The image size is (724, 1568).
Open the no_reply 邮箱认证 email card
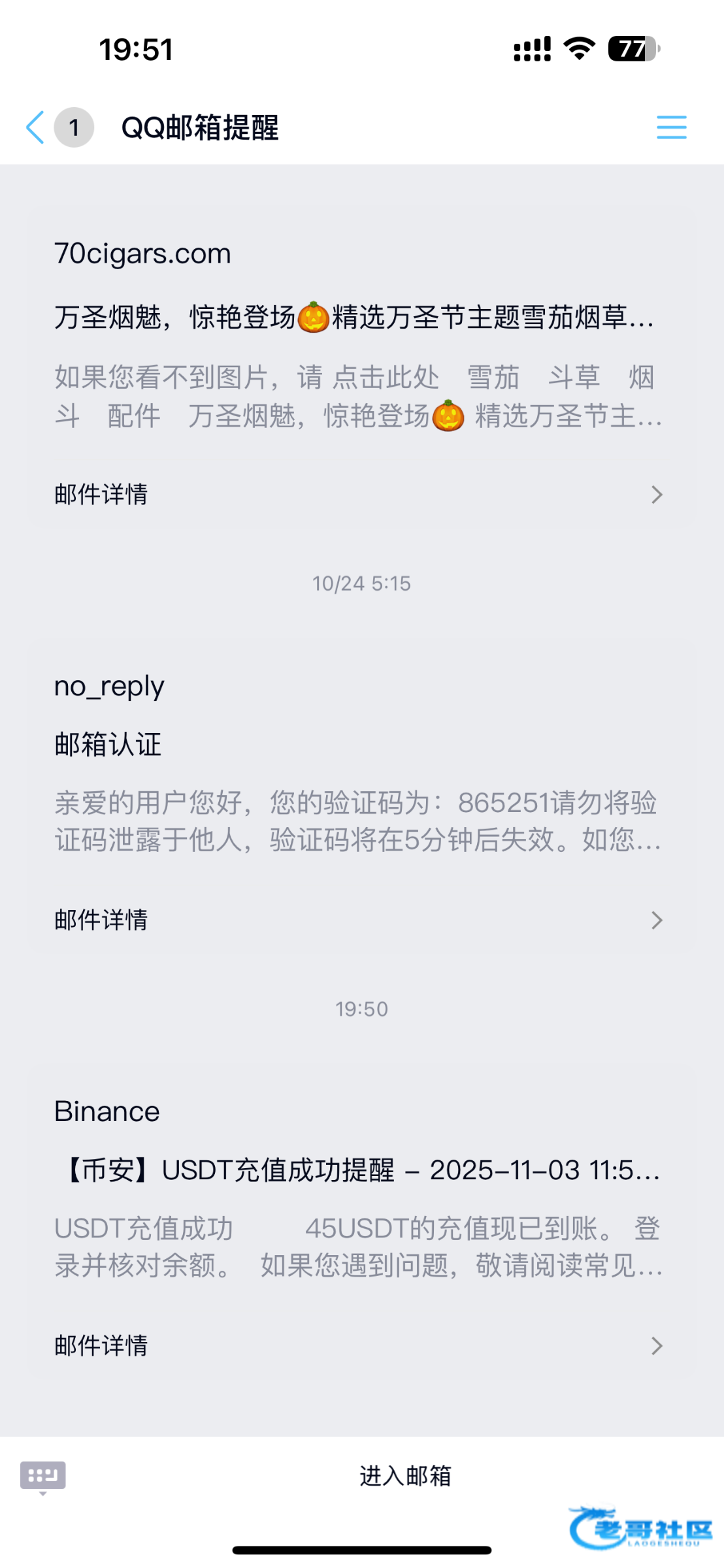358,771
